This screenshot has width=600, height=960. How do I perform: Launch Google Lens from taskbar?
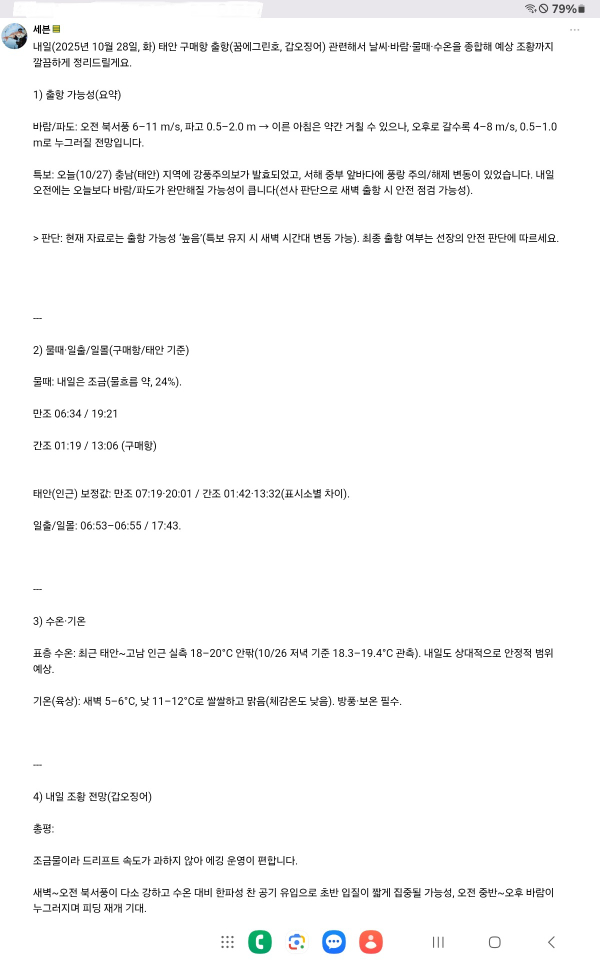coord(296,942)
